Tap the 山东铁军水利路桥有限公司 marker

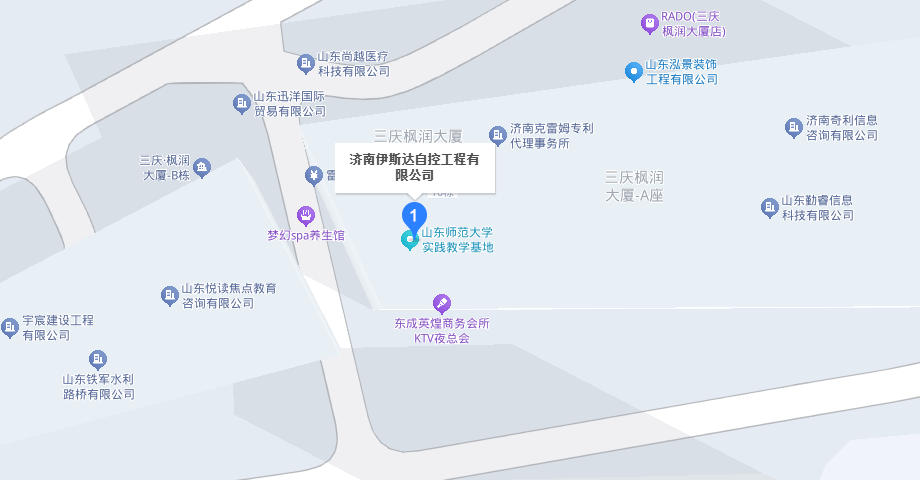[x=98, y=359]
